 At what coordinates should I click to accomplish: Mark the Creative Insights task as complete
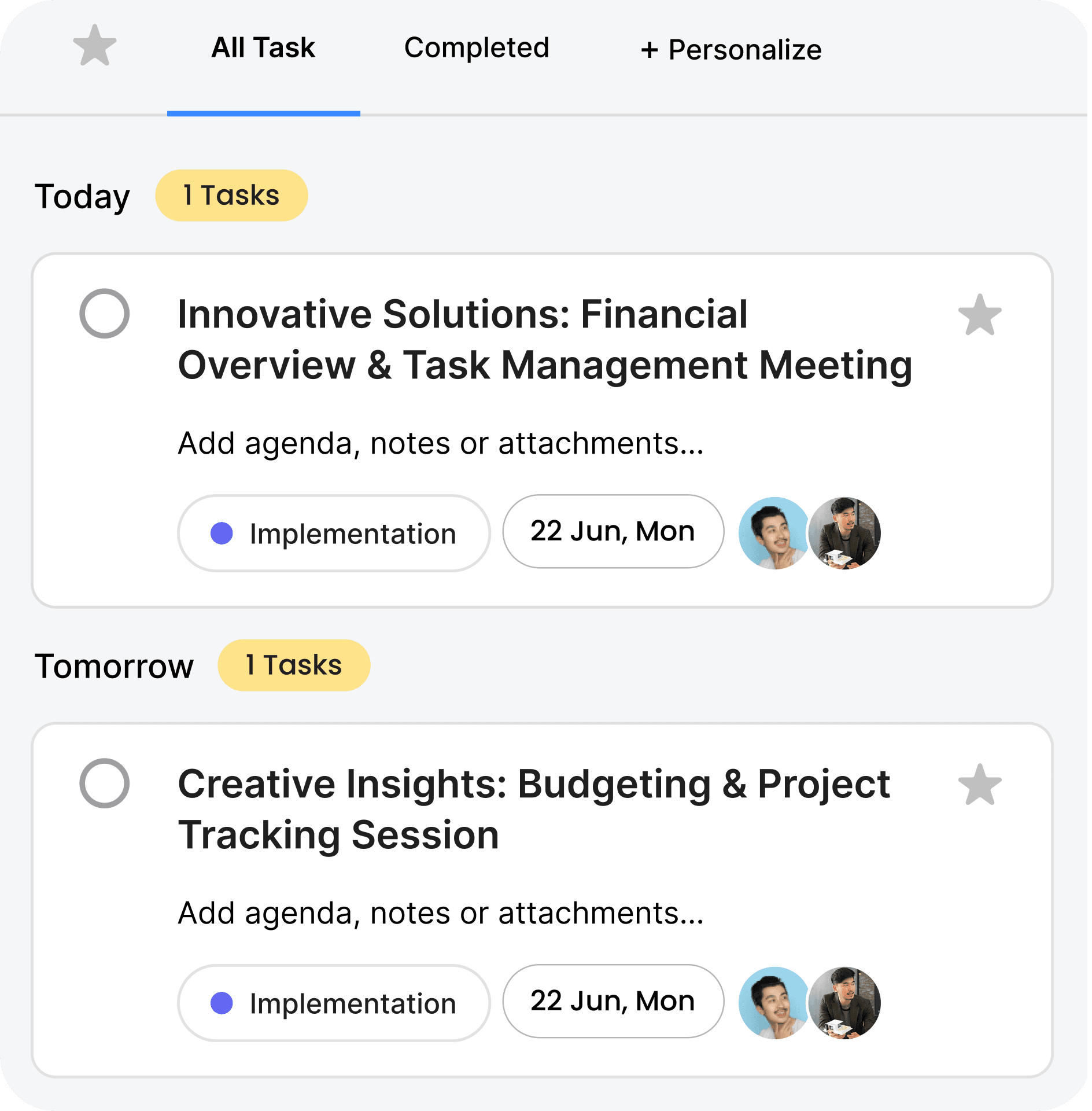coord(105,785)
